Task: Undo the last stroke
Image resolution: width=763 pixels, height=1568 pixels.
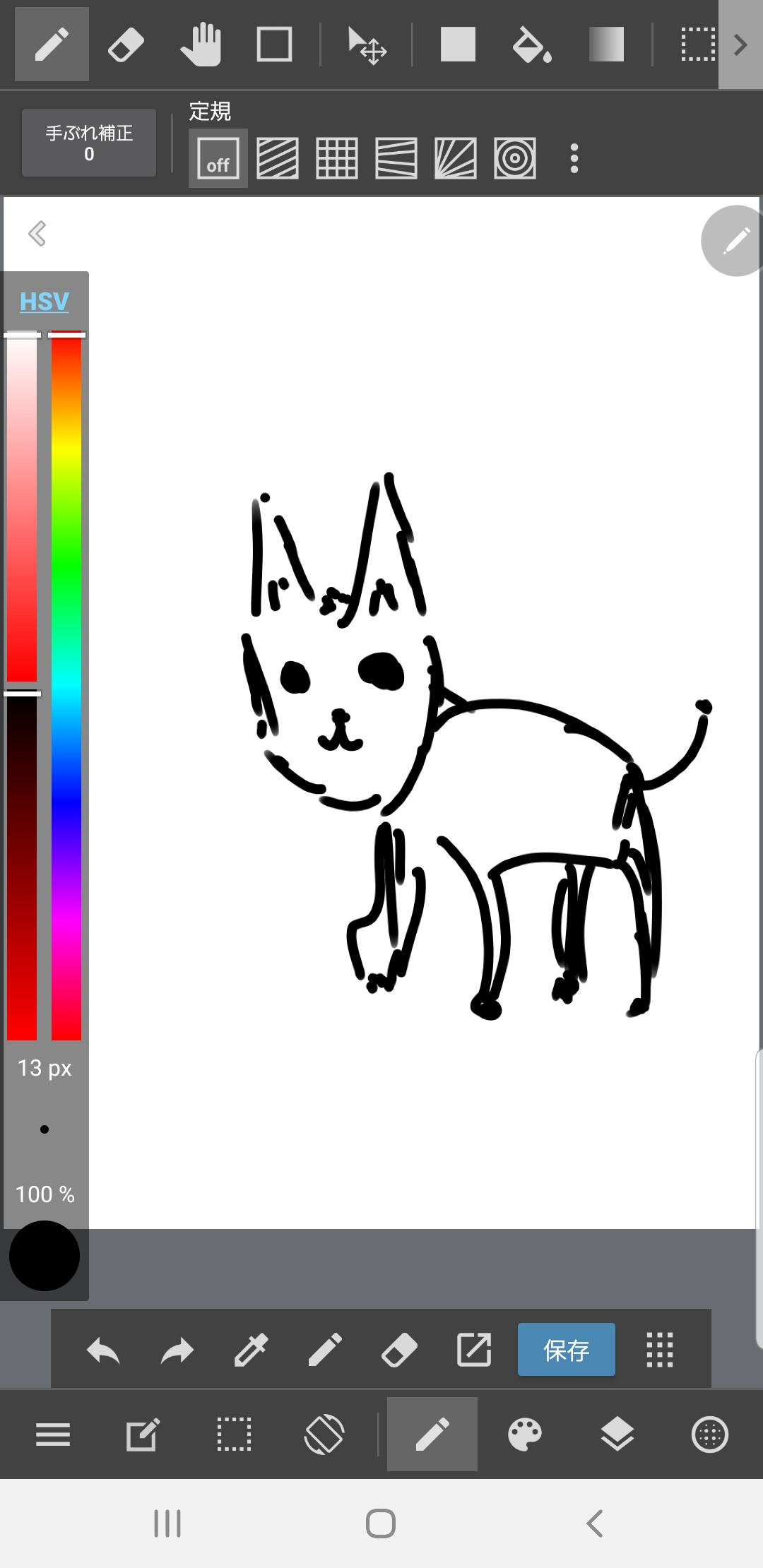Action: (103, 1350)
